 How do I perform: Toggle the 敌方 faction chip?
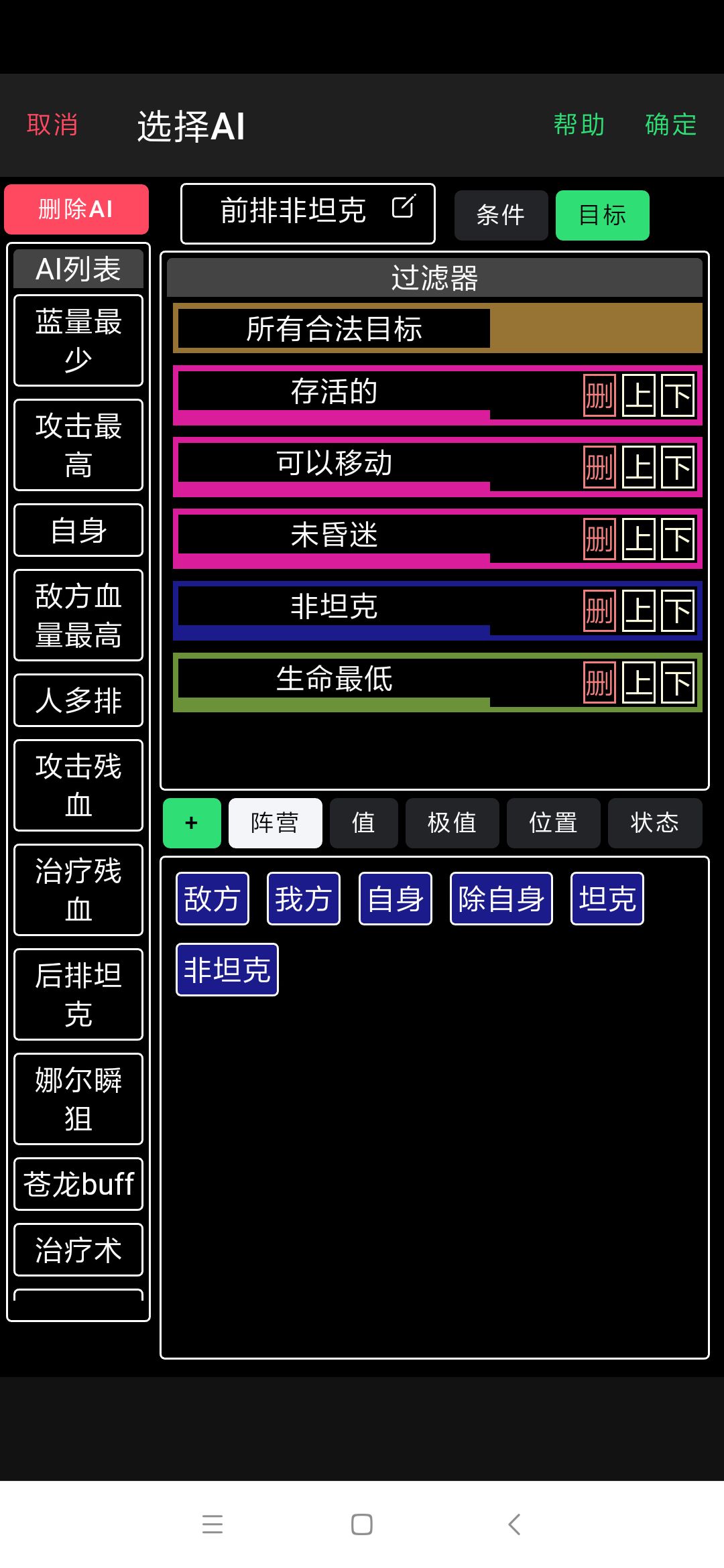coord(211,898)
